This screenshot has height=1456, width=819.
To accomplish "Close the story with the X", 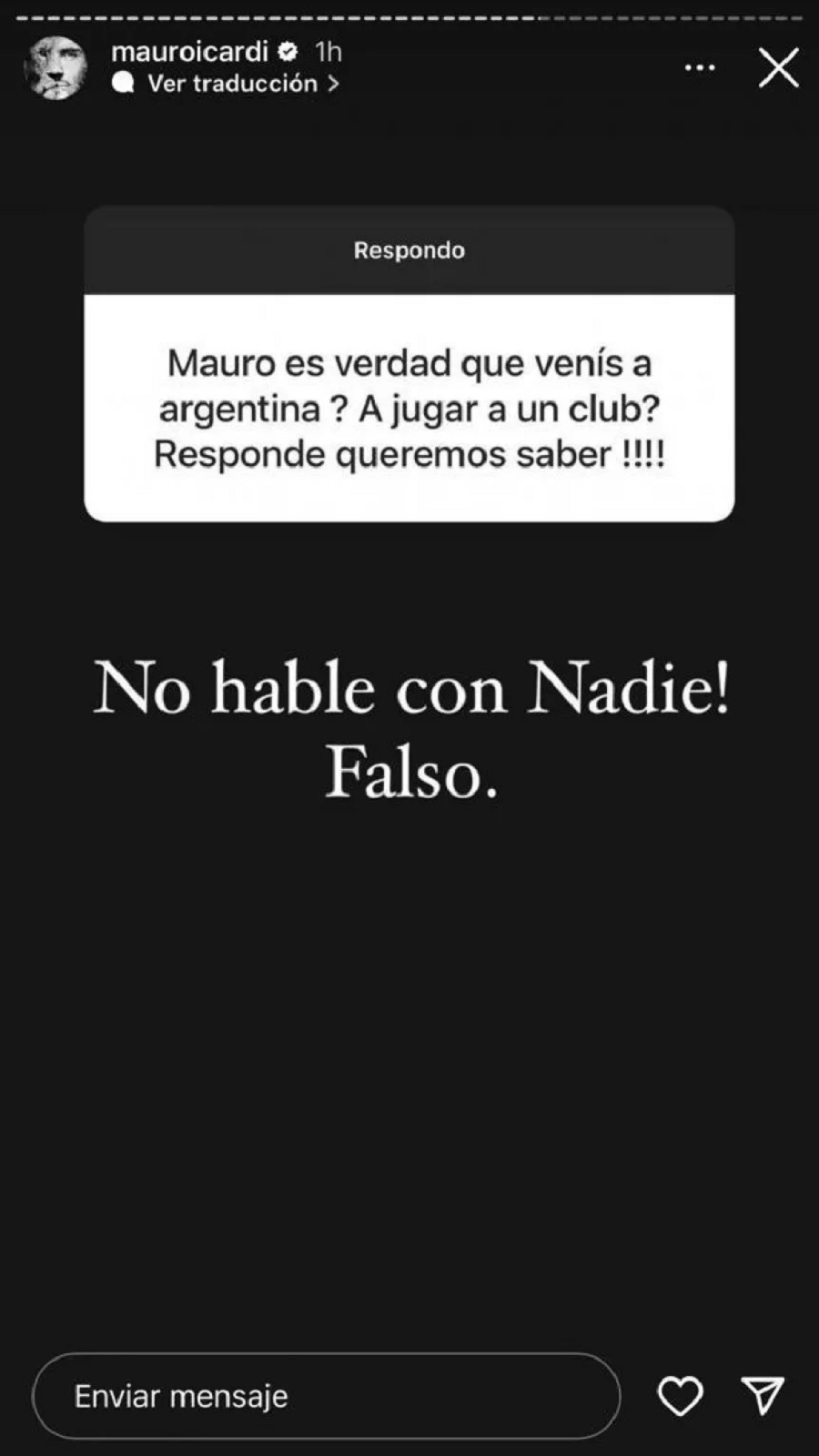I will point(779,68).
